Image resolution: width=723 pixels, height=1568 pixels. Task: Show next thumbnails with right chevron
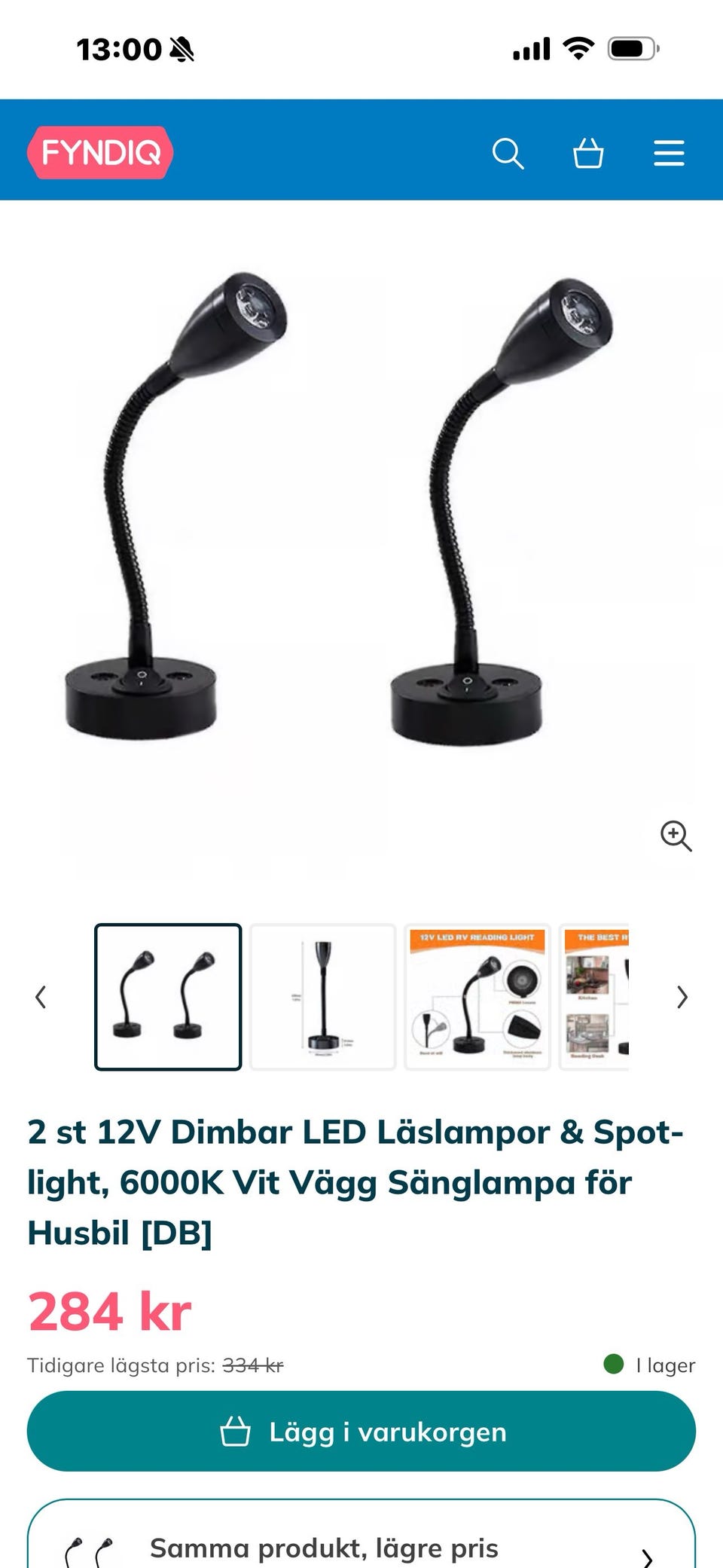tap(682, 997)
